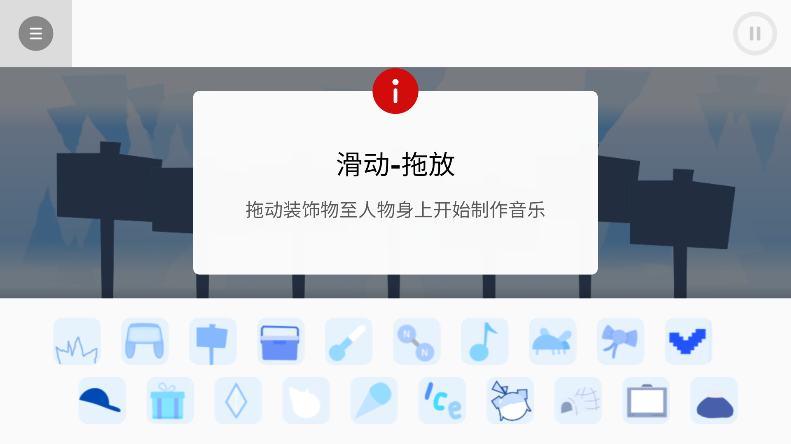The image size is (791, 444).
Task: Select the blue baseball cap accessory
Action: [x=102, y=401]
